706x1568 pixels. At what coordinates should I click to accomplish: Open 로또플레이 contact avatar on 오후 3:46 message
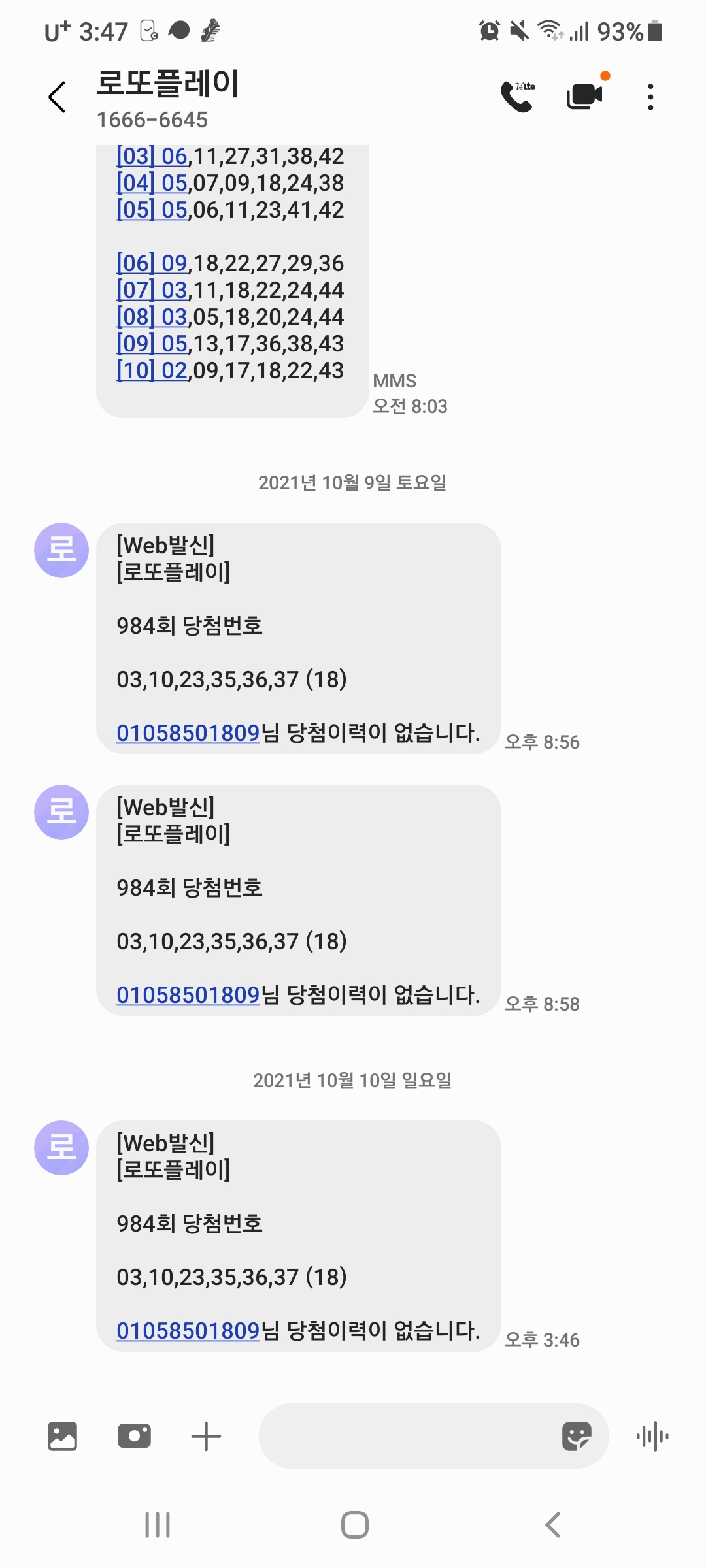pyautogui.click(x=61, y=1148)
